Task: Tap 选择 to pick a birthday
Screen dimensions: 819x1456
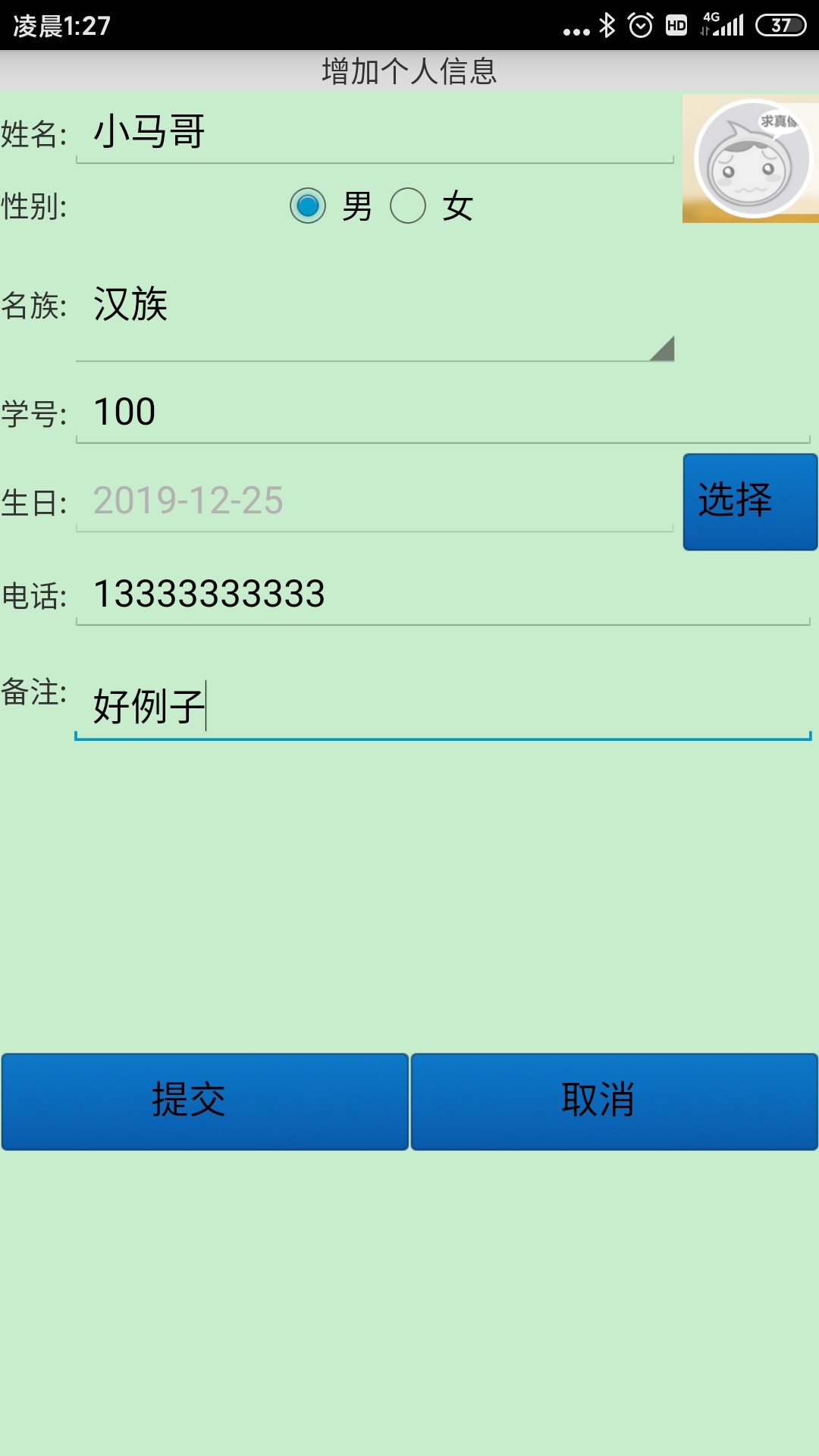Action: [x=750, y=501]
